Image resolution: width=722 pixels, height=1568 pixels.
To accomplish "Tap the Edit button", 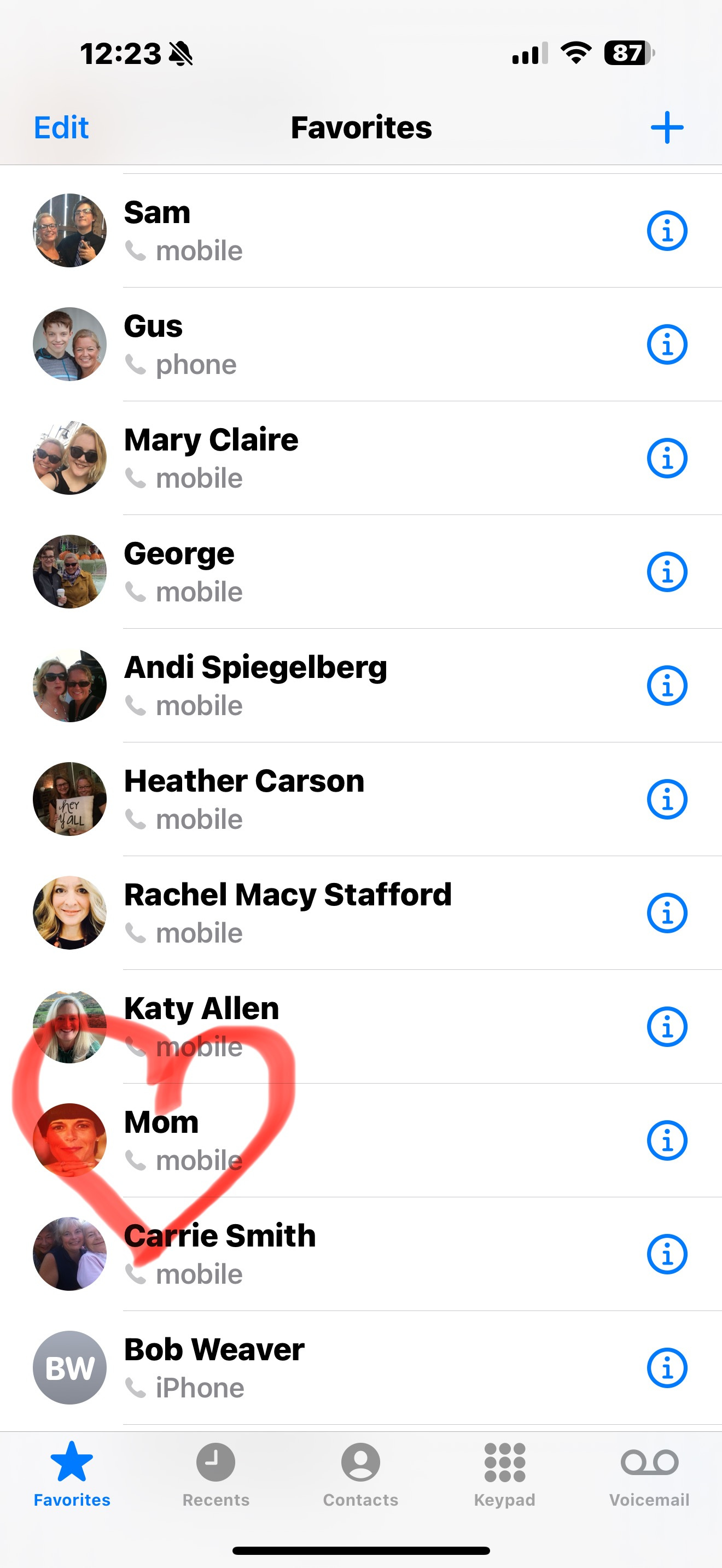I will tap(61, 128).
